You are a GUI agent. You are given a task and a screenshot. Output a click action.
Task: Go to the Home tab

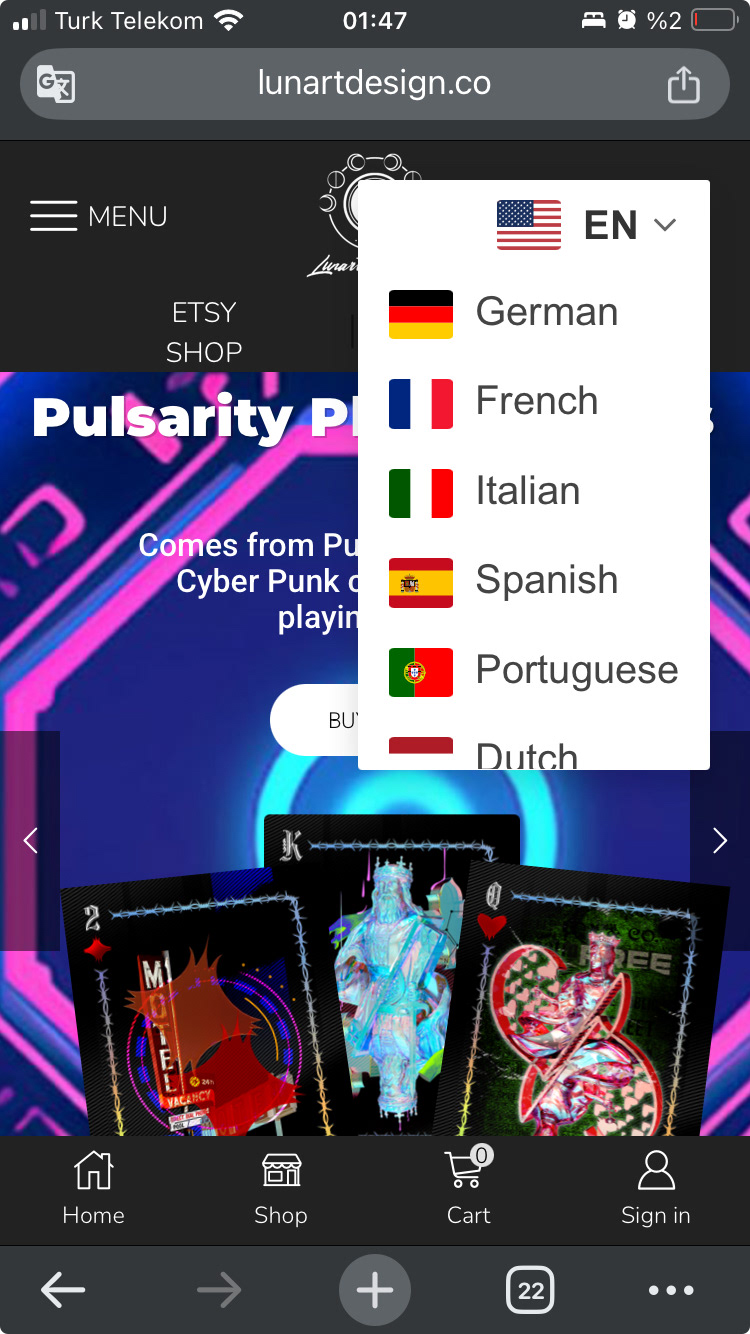coord(94,1189)
